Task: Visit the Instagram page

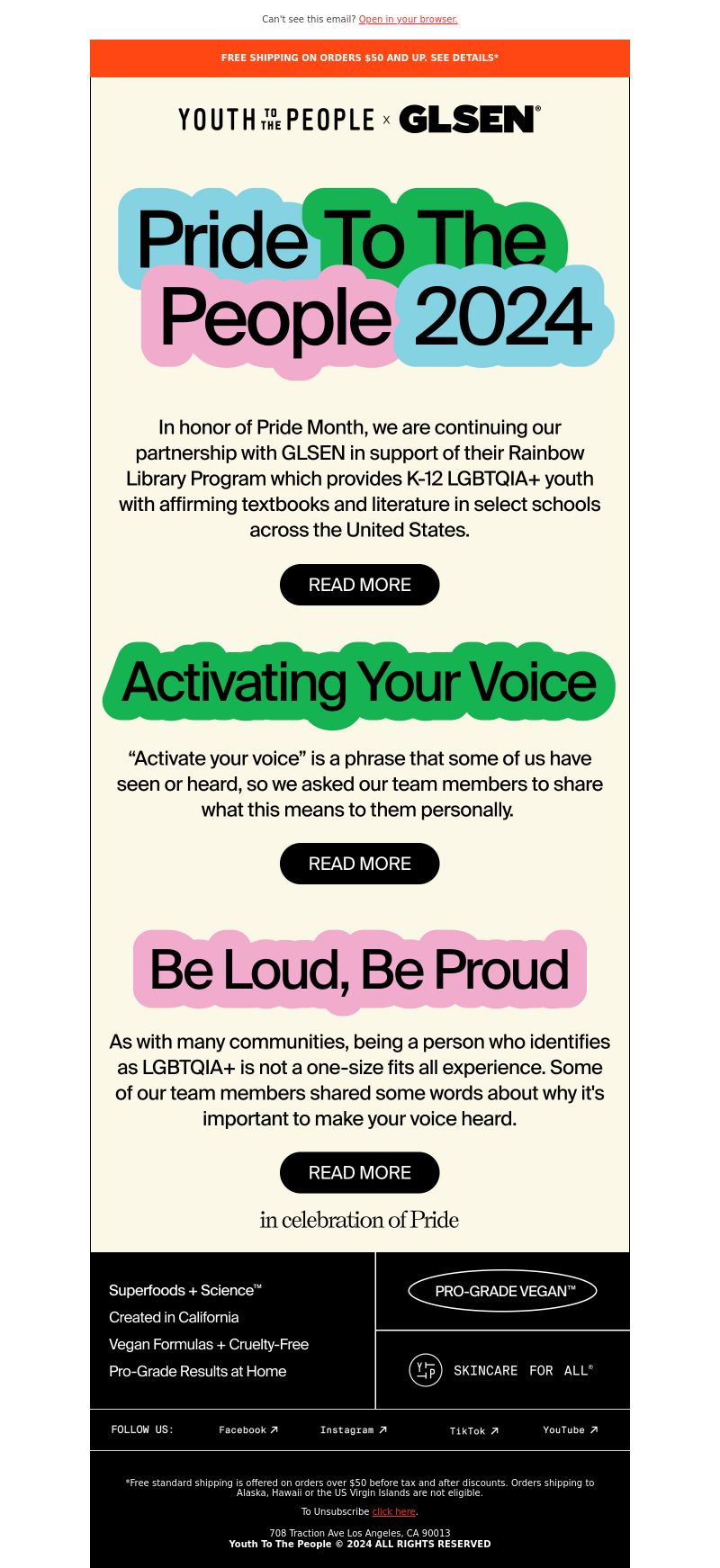Action: (x=353, y=1429)
